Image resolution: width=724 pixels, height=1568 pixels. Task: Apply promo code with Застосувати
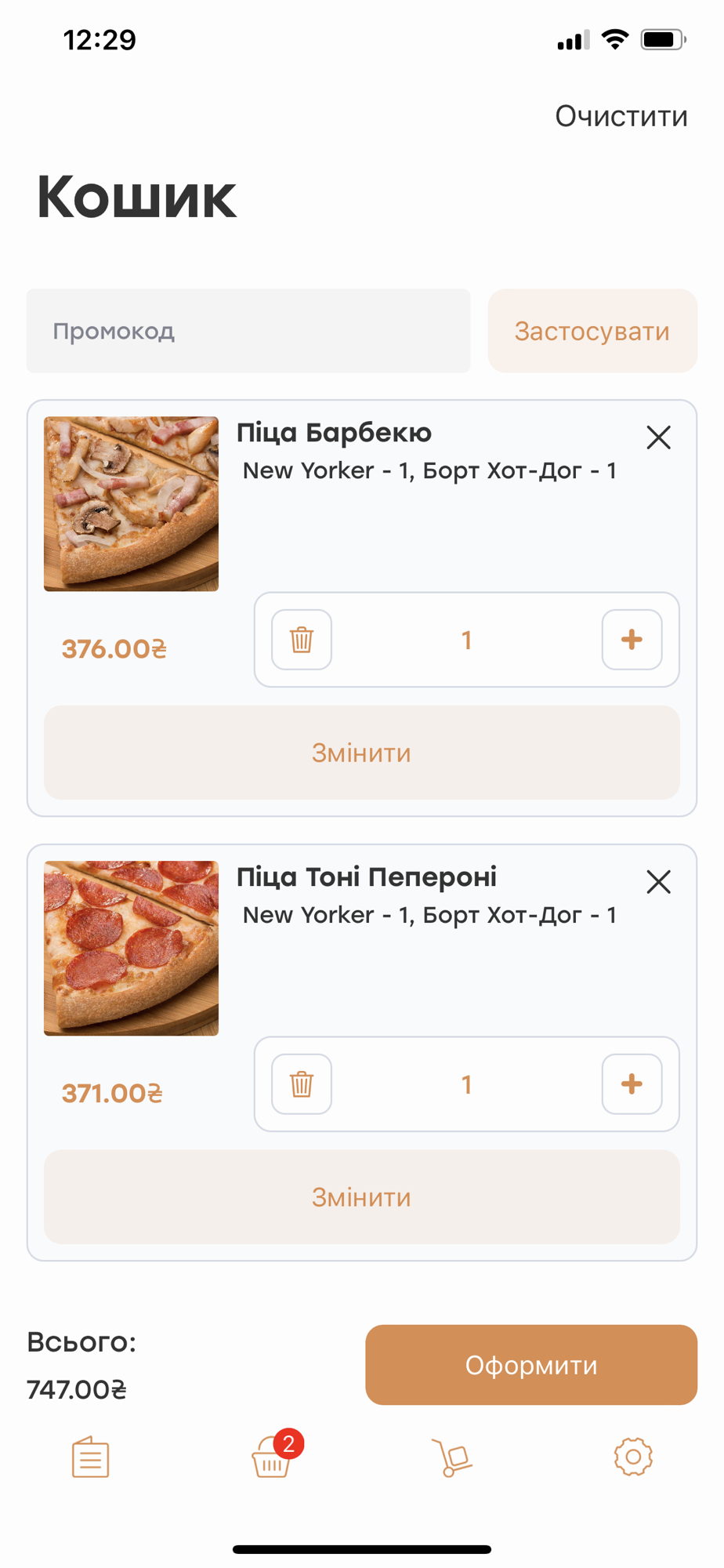coord(592,331)
